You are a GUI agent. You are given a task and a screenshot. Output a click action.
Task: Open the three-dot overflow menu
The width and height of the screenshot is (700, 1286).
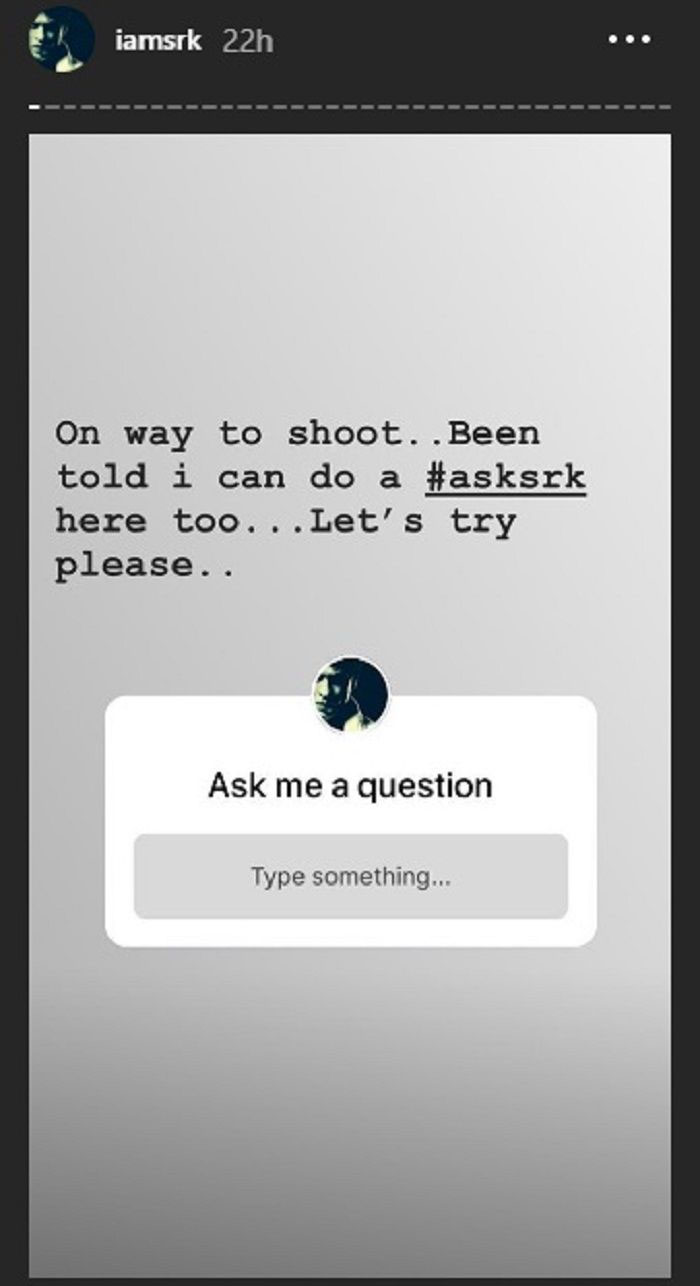pyautogui.click(x=630, y=40)
